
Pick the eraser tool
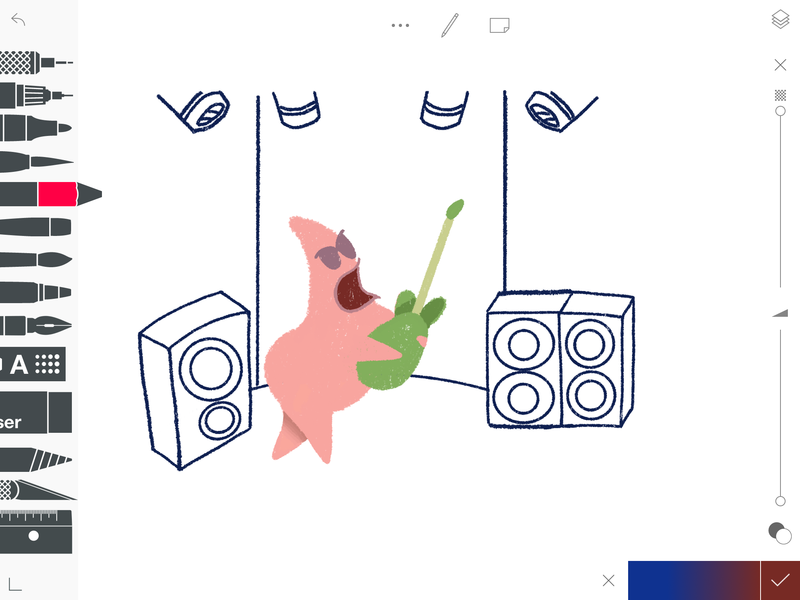[36, 413]
